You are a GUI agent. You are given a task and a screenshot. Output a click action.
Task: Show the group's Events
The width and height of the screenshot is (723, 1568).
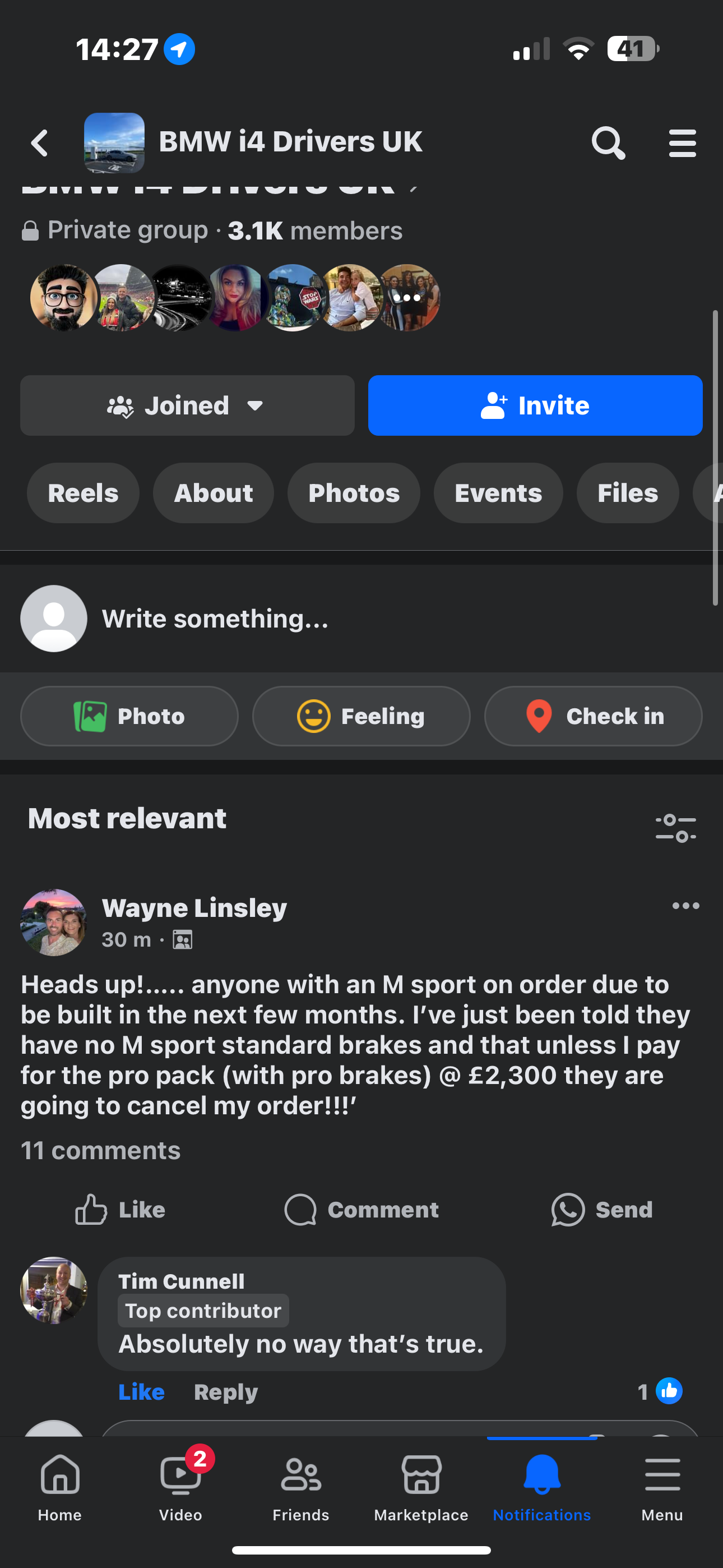[498, 493]
